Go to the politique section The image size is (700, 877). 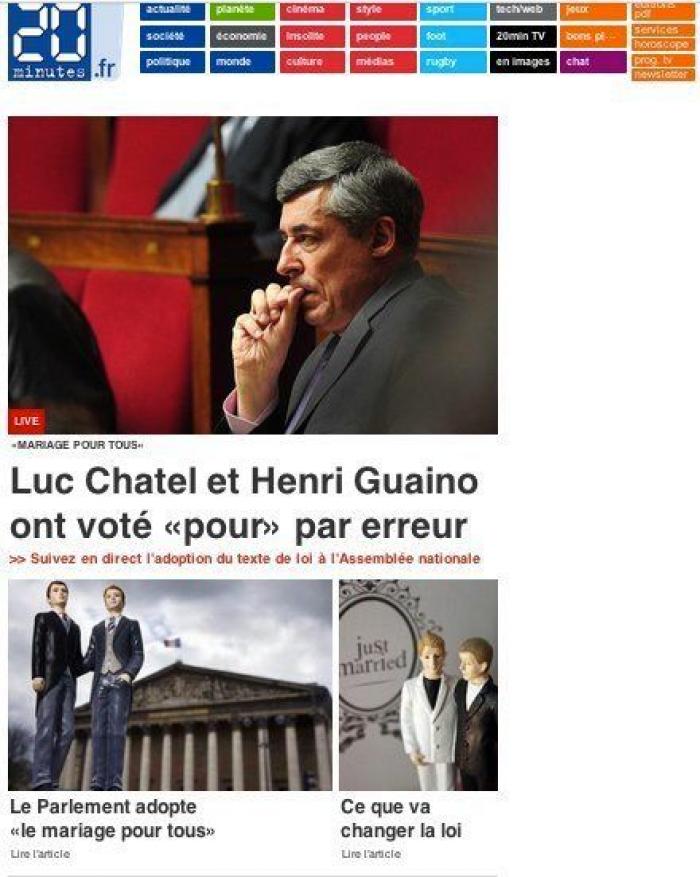point(172,62)
